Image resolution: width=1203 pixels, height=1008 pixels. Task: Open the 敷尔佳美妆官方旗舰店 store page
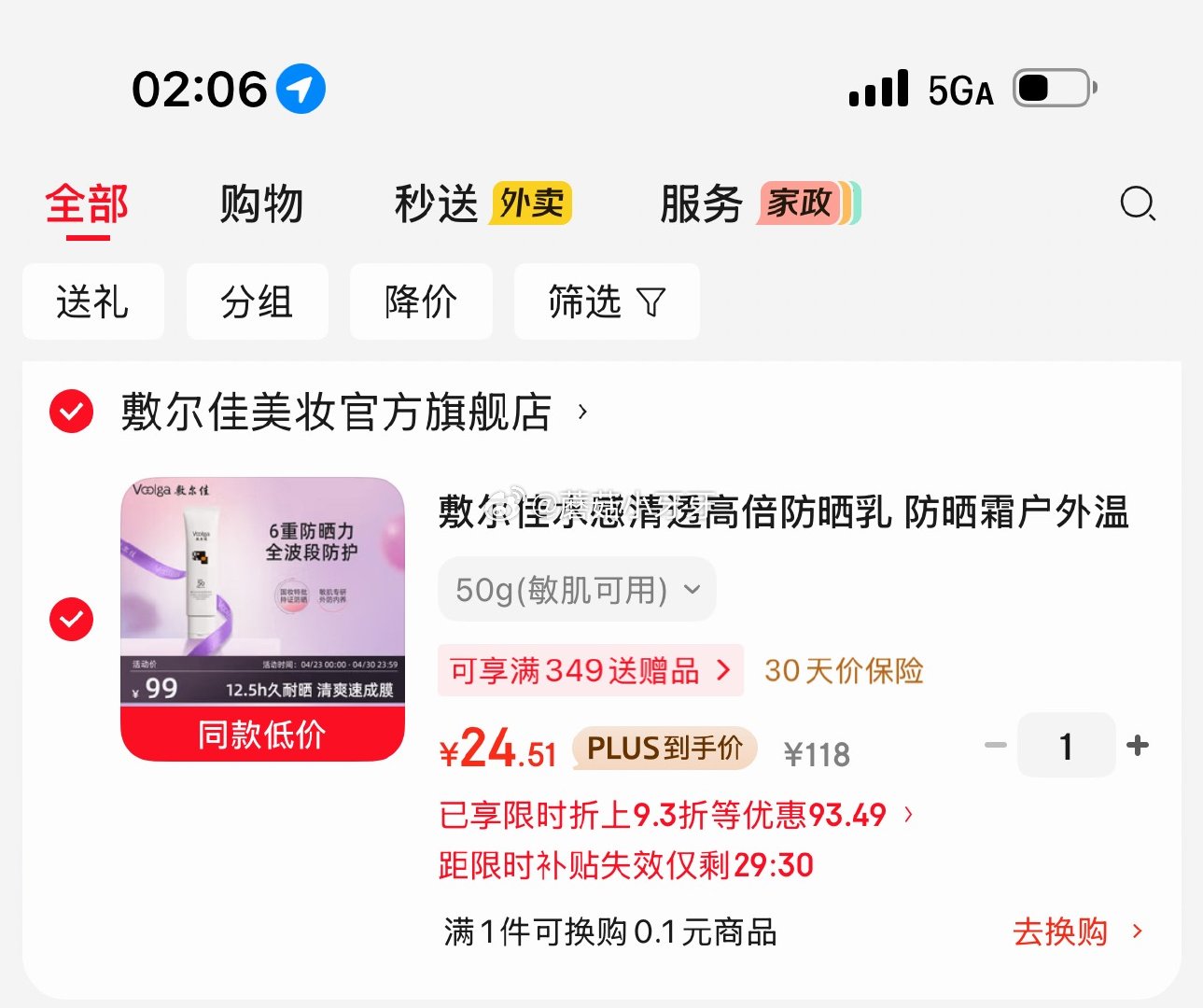click(x=355, y=412)
